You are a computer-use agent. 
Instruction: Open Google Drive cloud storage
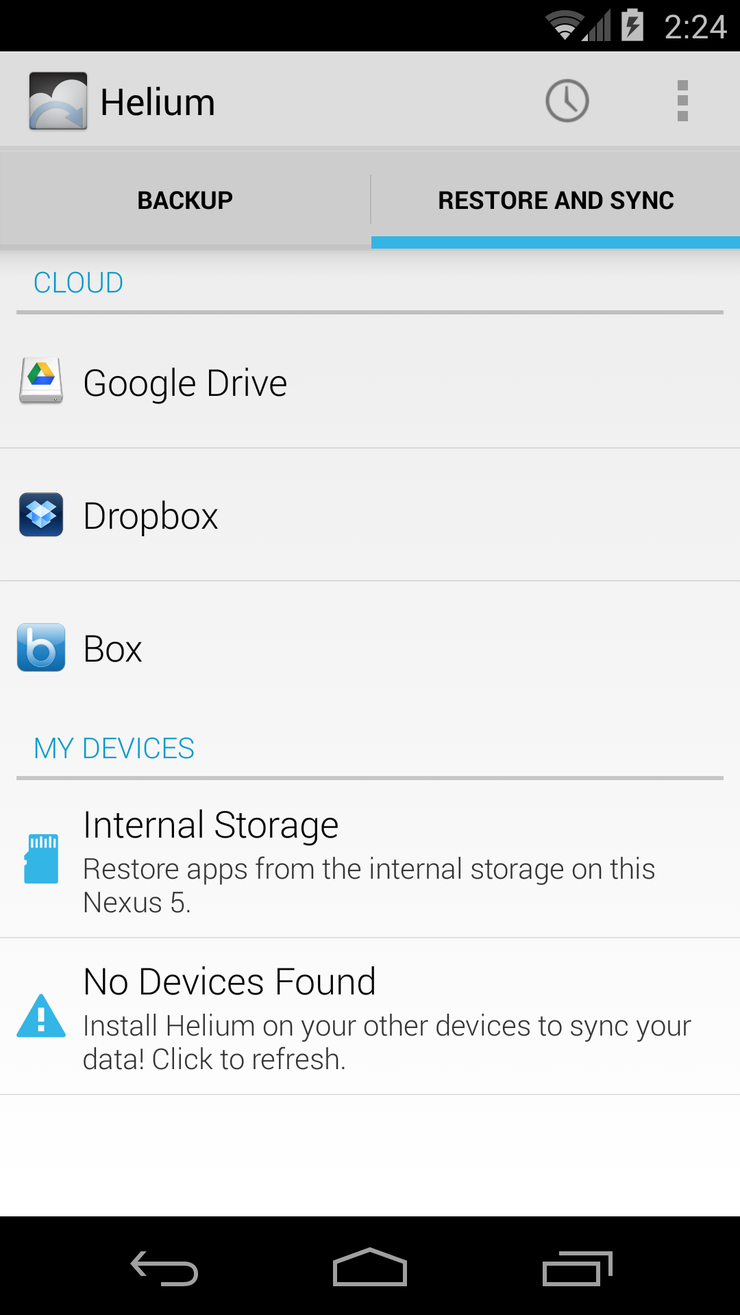click(370, 382)
